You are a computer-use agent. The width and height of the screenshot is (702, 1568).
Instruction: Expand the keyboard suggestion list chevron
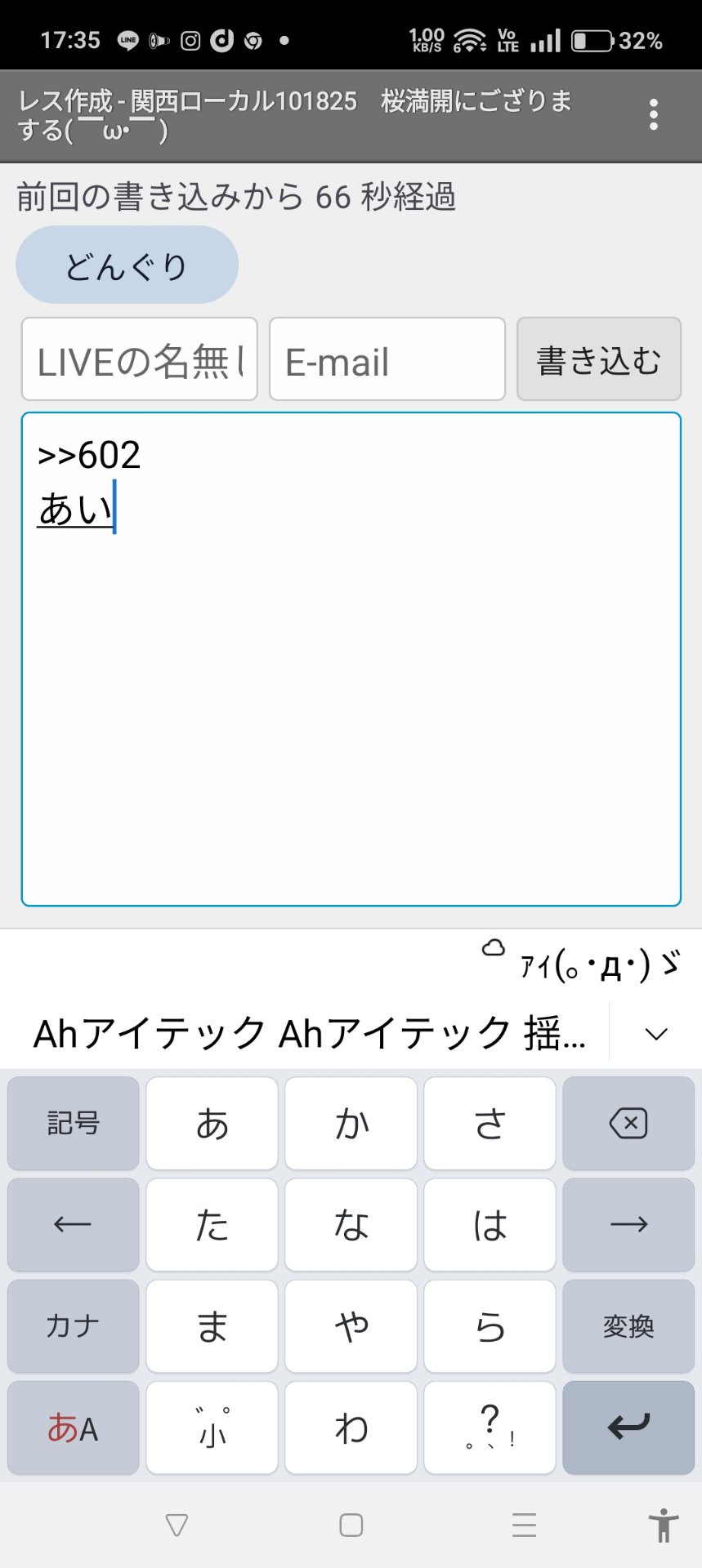click(655, 1034)
